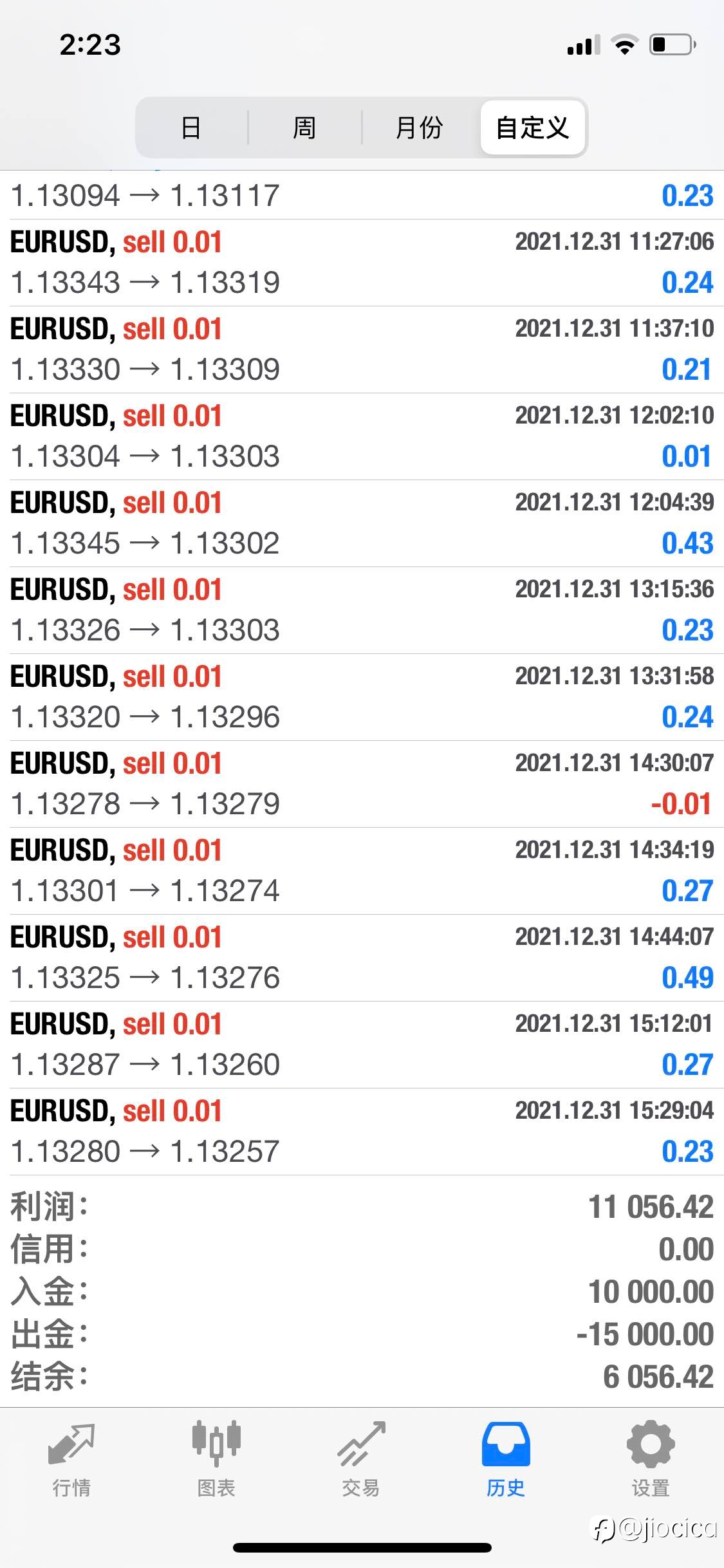Open the 设置 tab
The height and width of the screenshot is (1568, 724).
click(x=651, y=1459)
